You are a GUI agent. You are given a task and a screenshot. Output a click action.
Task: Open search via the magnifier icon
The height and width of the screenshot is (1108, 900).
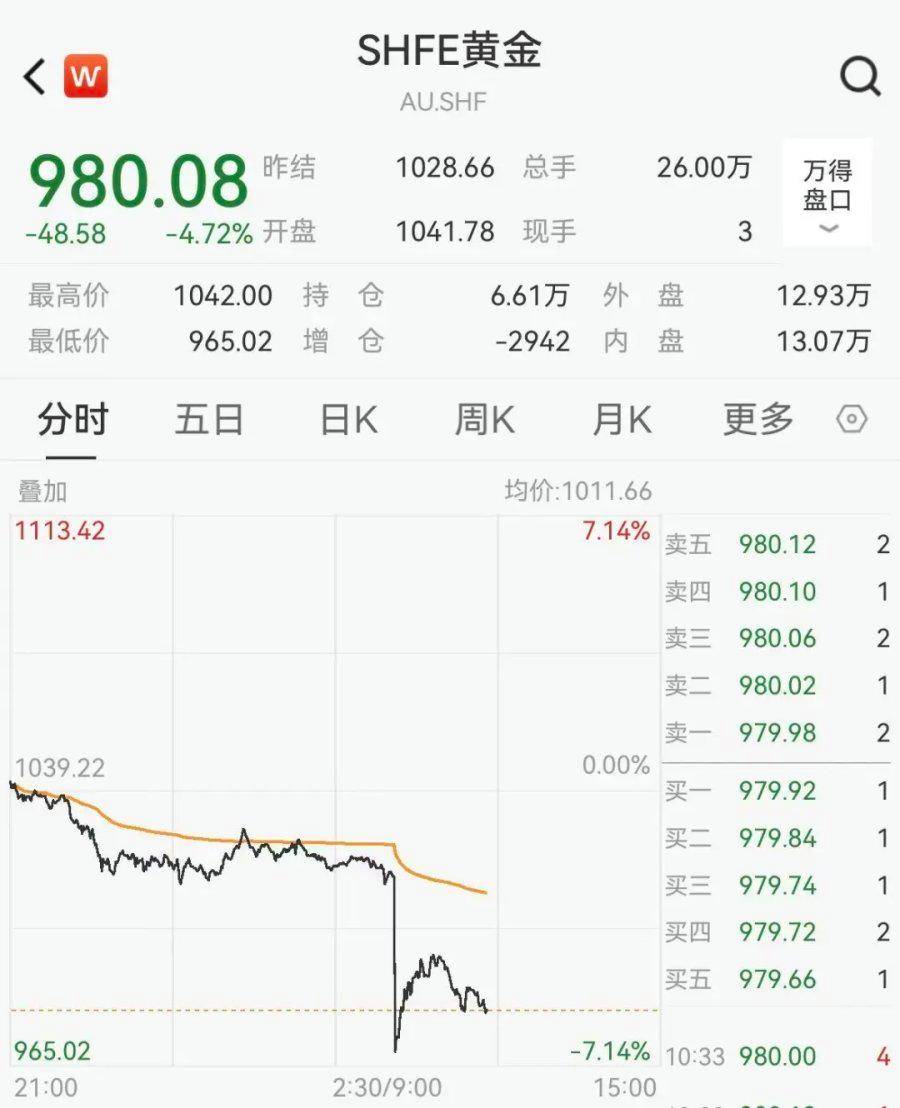pyautogui.click(x=858, y=74)
